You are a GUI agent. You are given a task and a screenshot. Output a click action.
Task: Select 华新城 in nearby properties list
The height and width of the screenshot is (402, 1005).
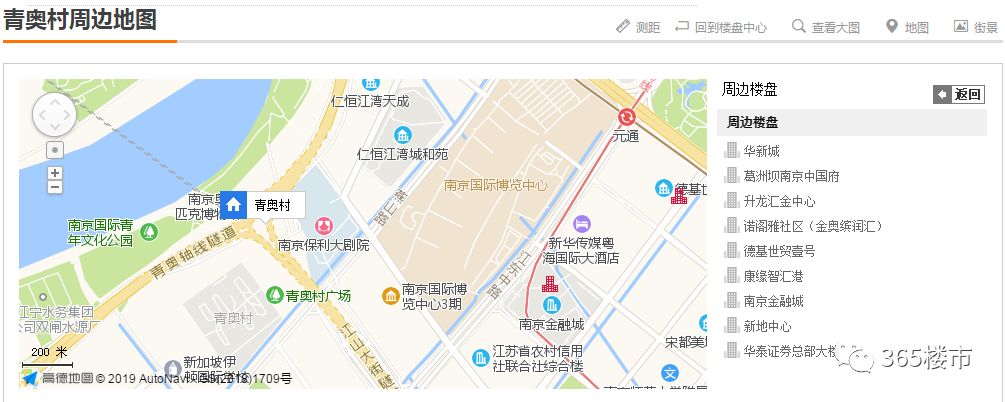[x=761, y=151]
